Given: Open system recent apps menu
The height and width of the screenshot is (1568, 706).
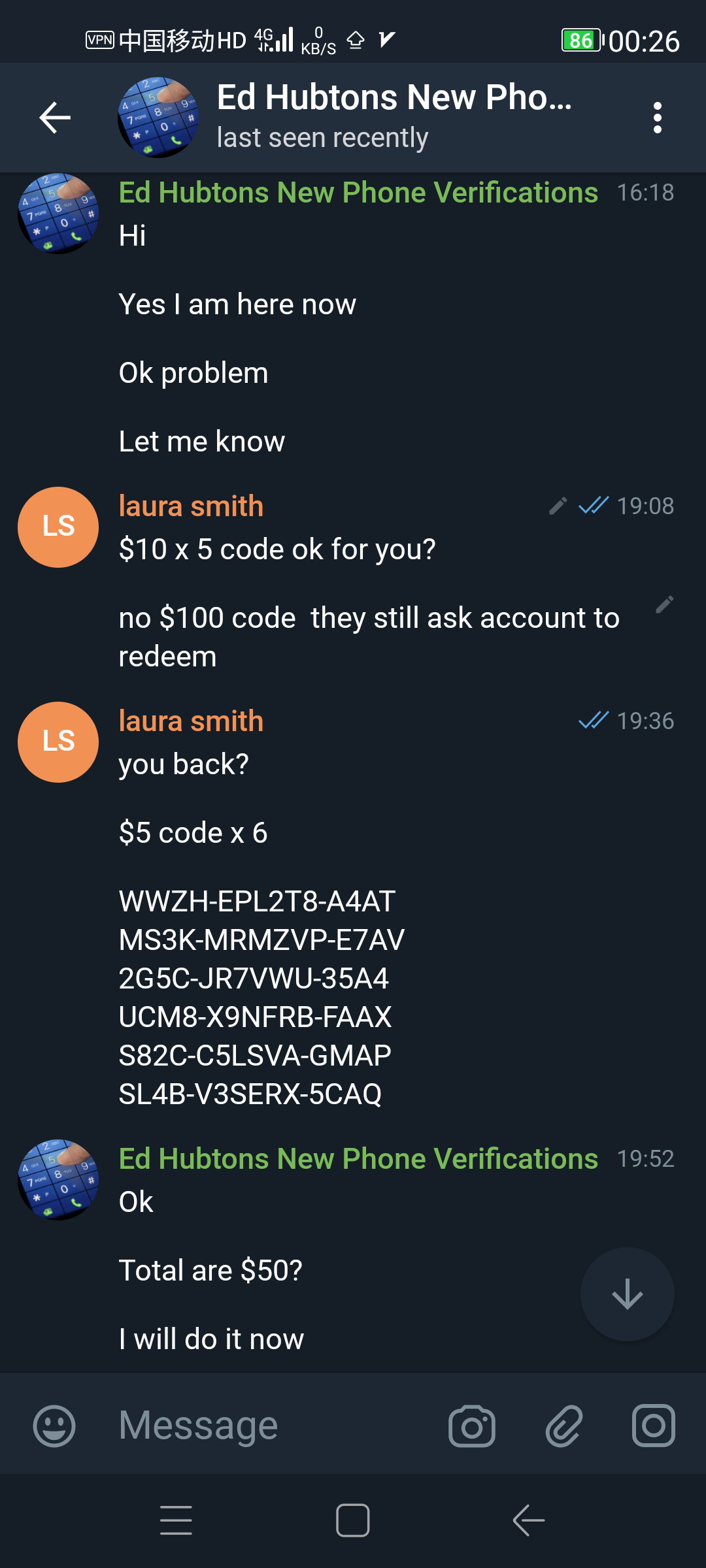Looking at the screenshot, I should 176,1520.
